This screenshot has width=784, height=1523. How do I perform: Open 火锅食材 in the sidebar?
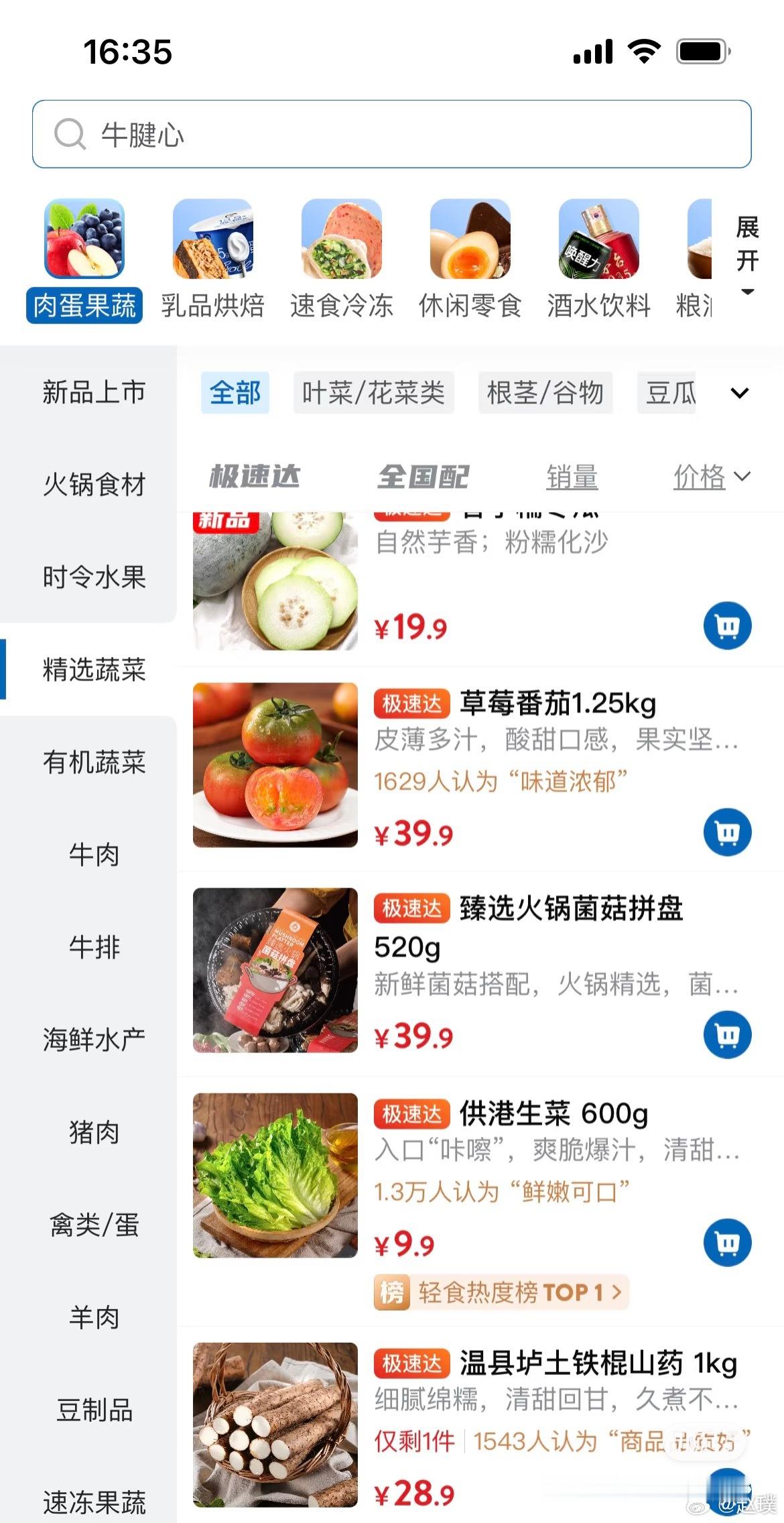tap(94, 484)
